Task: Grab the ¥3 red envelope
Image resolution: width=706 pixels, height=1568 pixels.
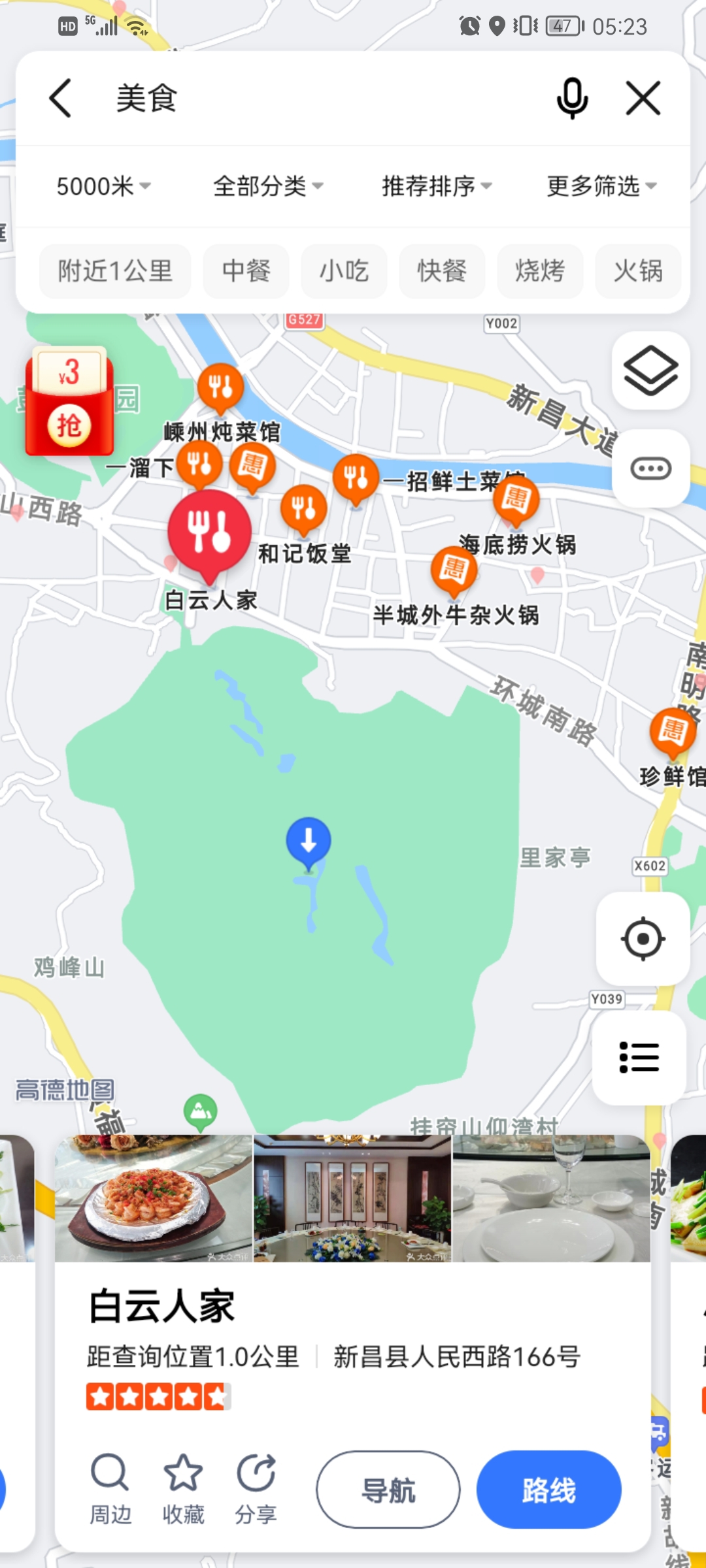Action: click(69, 402)
